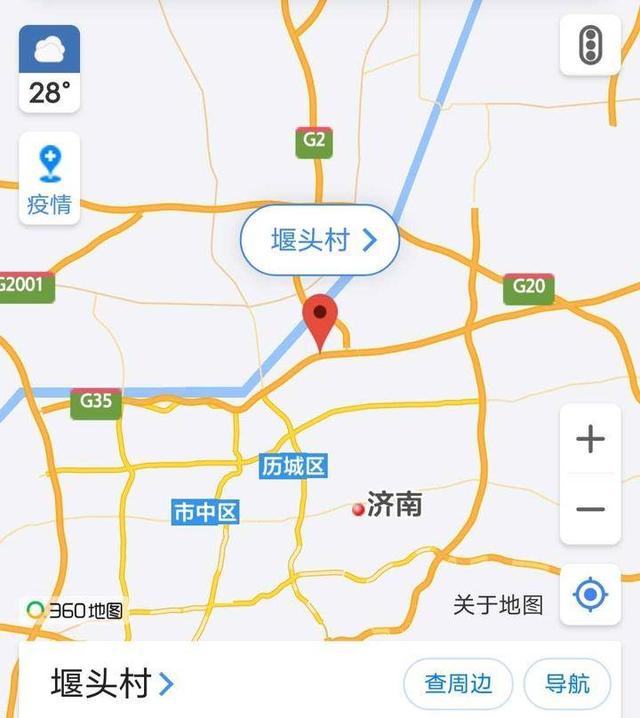The image size is (640, 718).
Task: Tap the 查周边 nearby search button
Action: coord(458,684)
